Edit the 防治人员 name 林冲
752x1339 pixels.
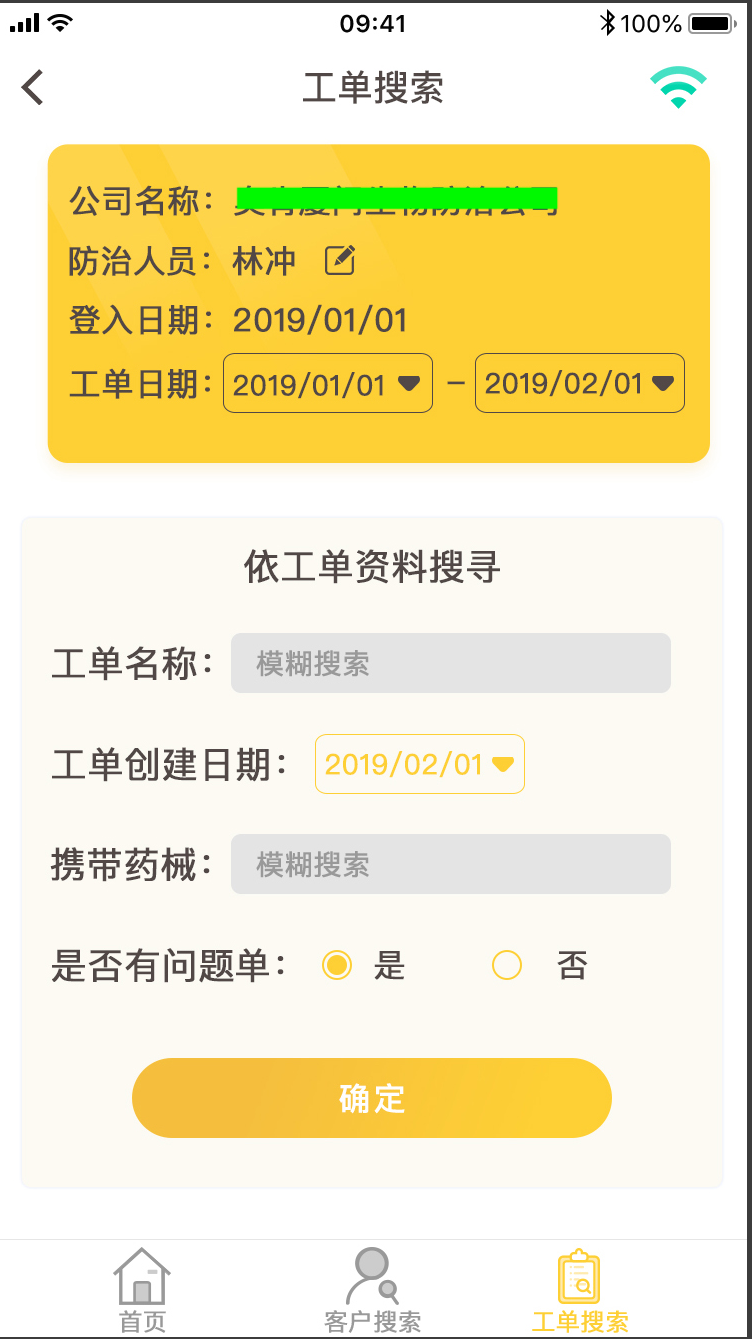click(x=340, y=261)
